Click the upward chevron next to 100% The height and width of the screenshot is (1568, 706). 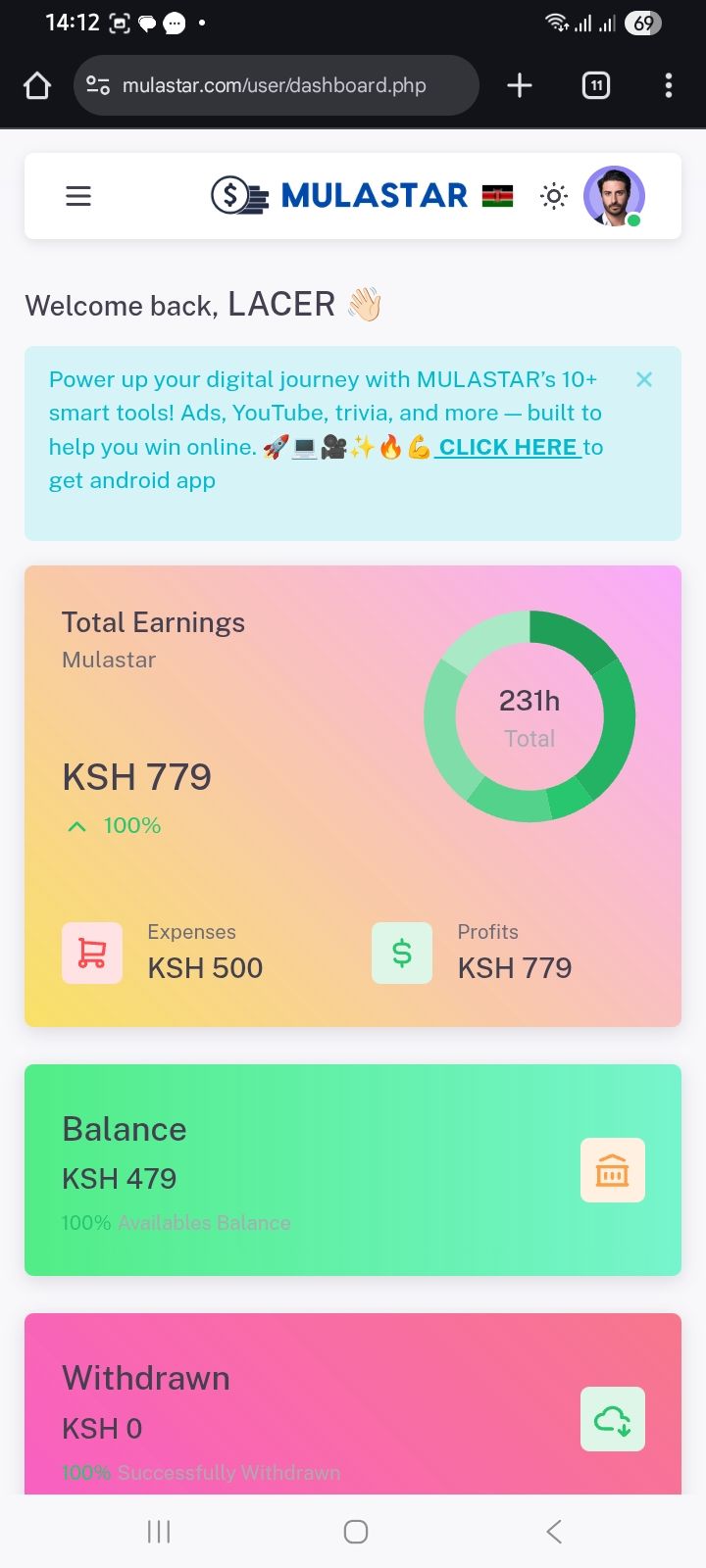(x=76, y=825)
